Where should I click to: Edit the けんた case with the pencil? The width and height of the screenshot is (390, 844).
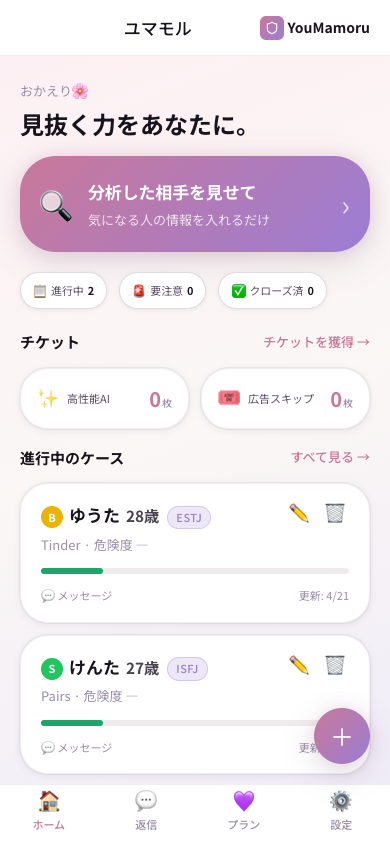click(x=299, y=665)
